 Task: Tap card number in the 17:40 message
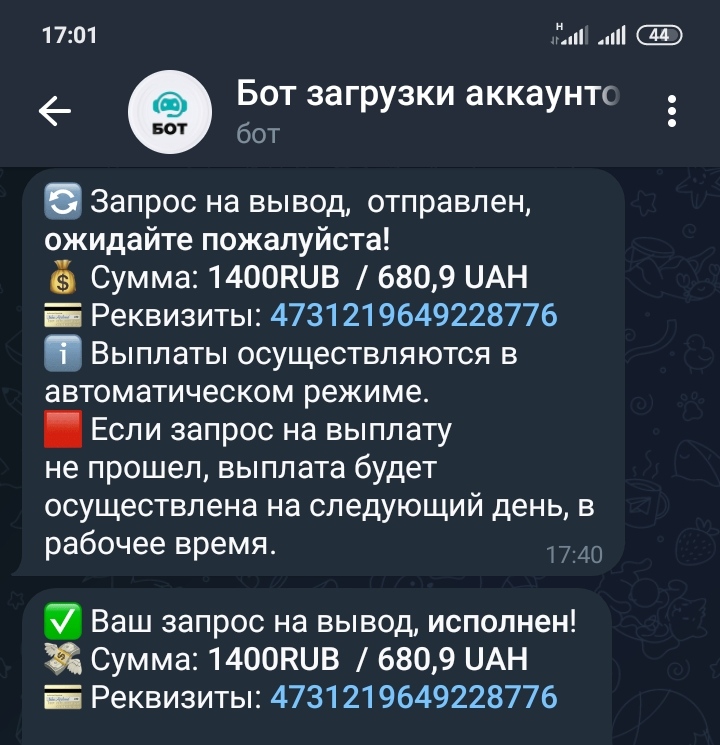tap(414, 316)
